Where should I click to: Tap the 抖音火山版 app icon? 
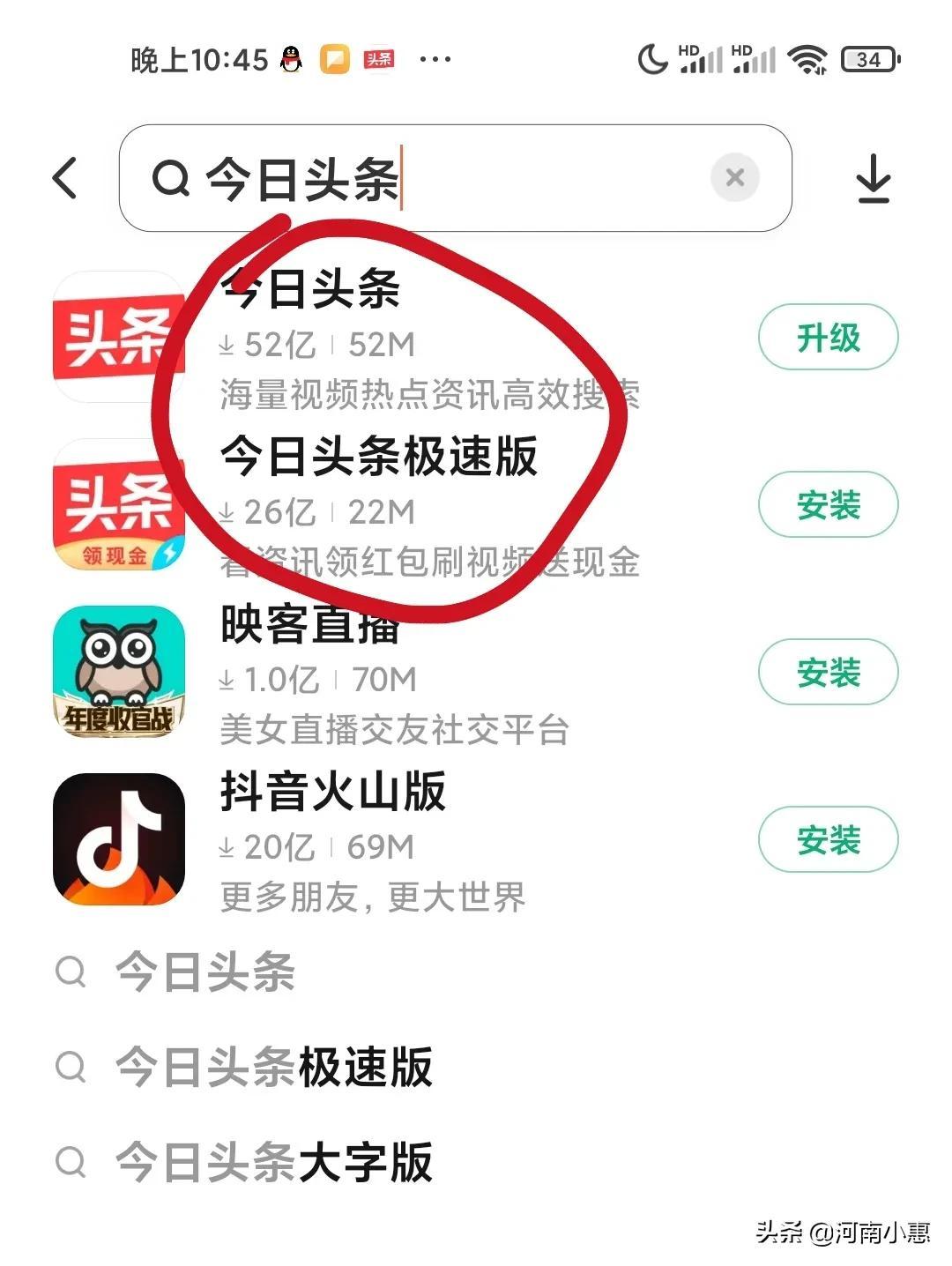119,839
